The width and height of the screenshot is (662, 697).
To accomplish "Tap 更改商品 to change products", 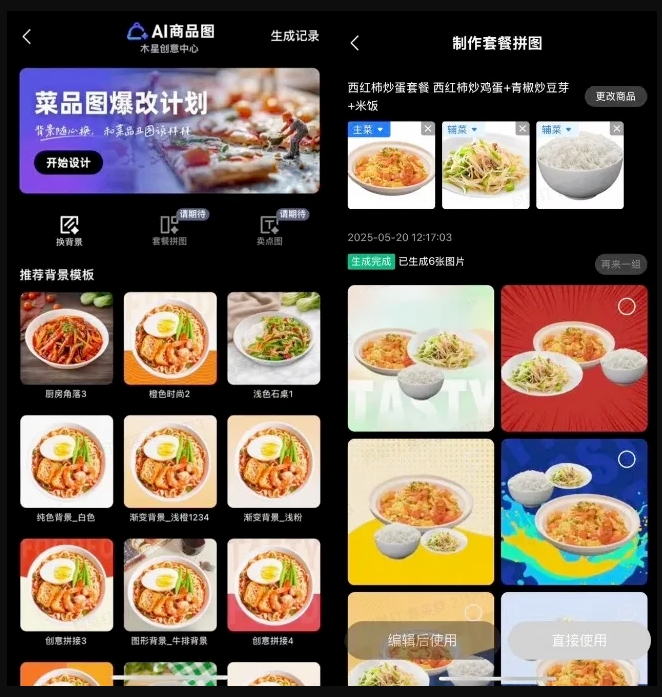I will click(615, 96).
